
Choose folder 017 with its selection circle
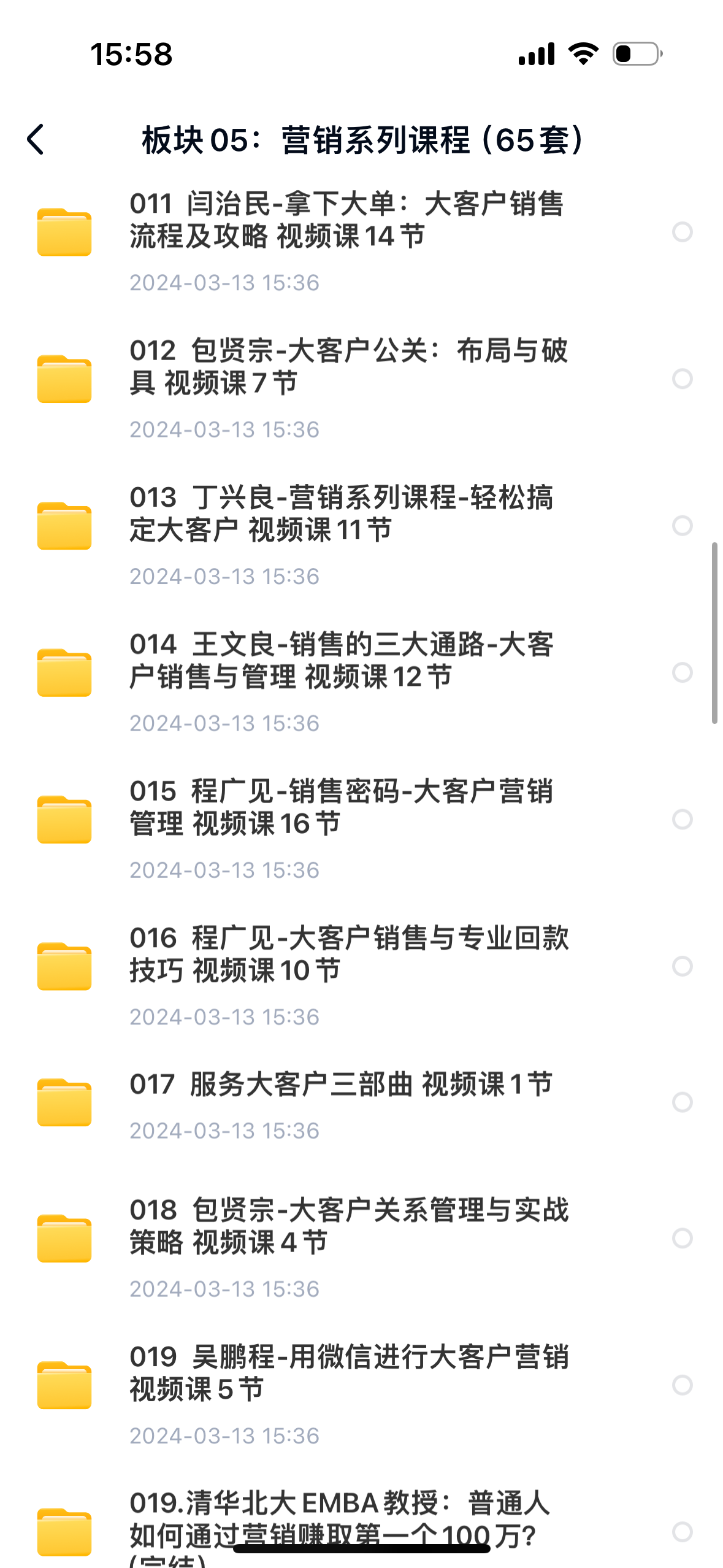click(682, 1102)
